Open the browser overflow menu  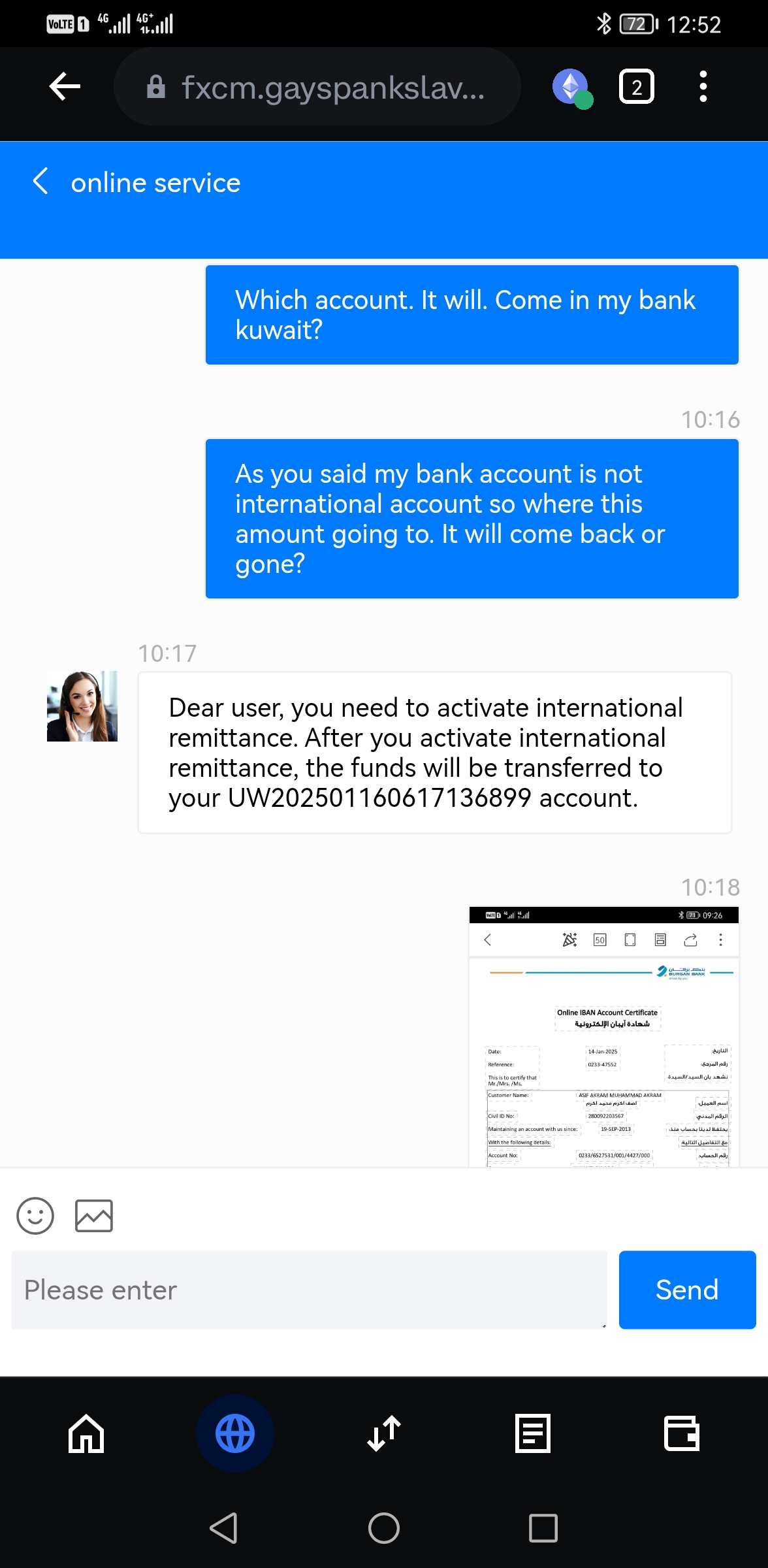tap(703, 87)
